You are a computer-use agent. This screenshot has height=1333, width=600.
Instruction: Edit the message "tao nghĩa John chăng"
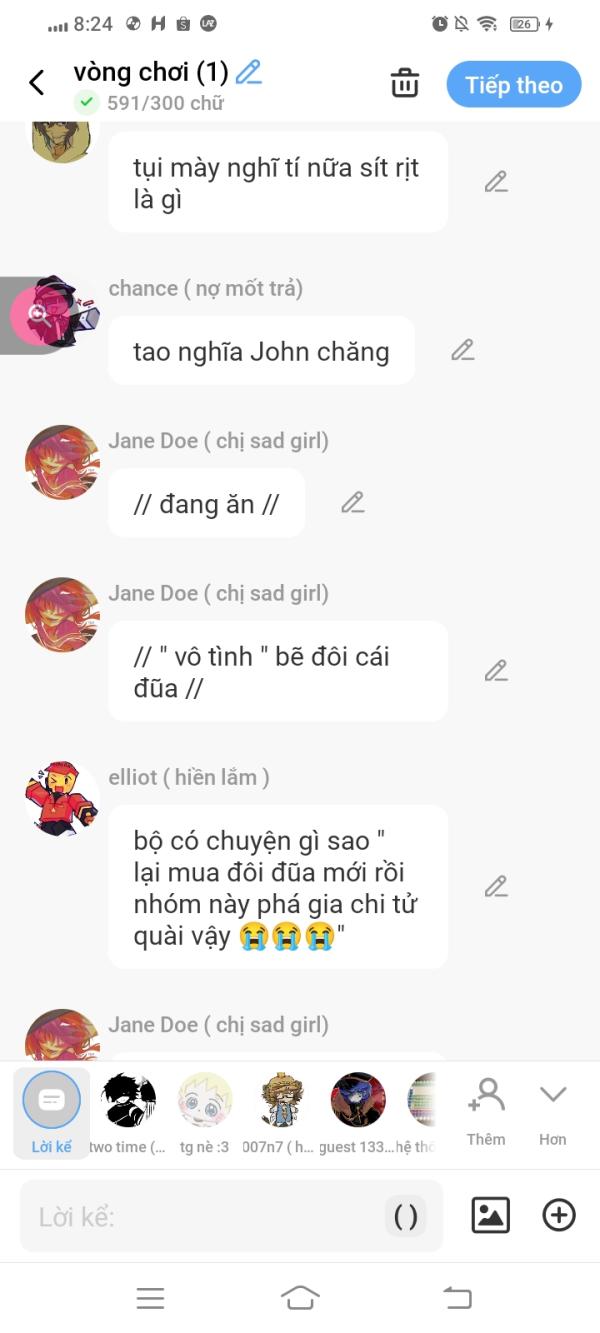(462, 350)
